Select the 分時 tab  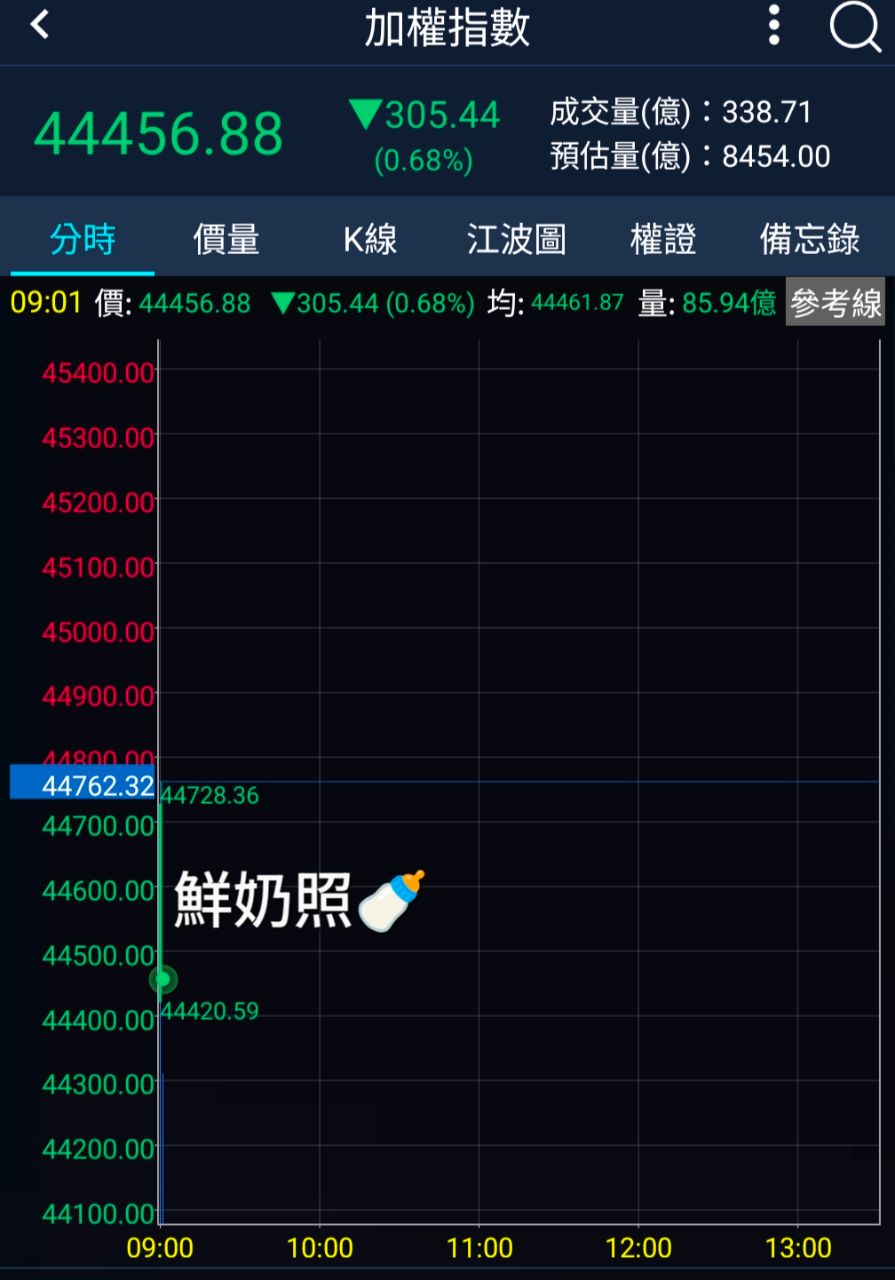pyautogui.click(x=83, y=240)
